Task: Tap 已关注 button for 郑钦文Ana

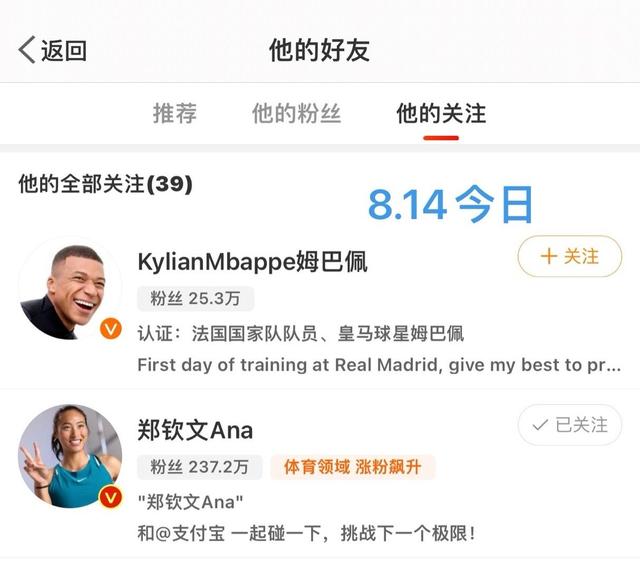Action: (x=569, y=425)
